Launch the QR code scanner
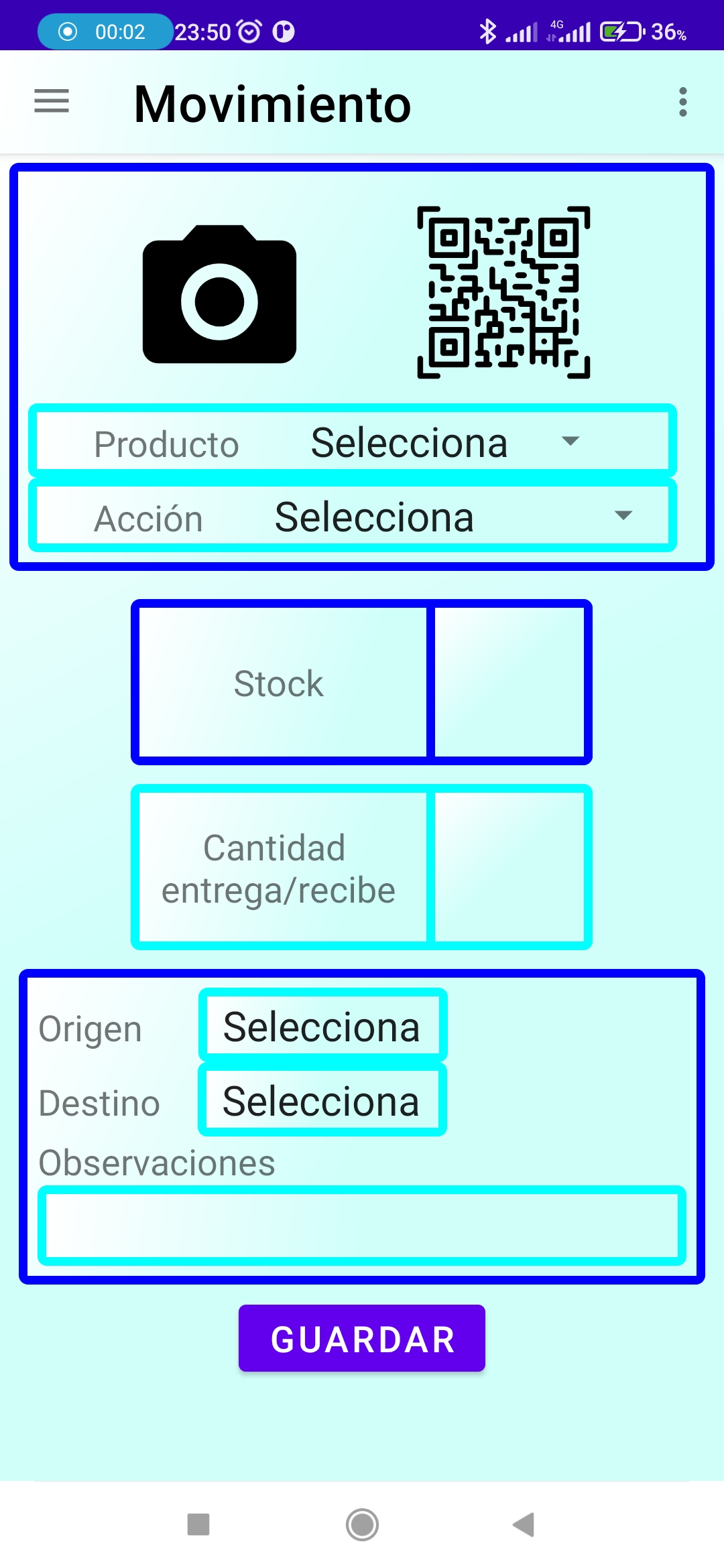 [x=503, y=292]
